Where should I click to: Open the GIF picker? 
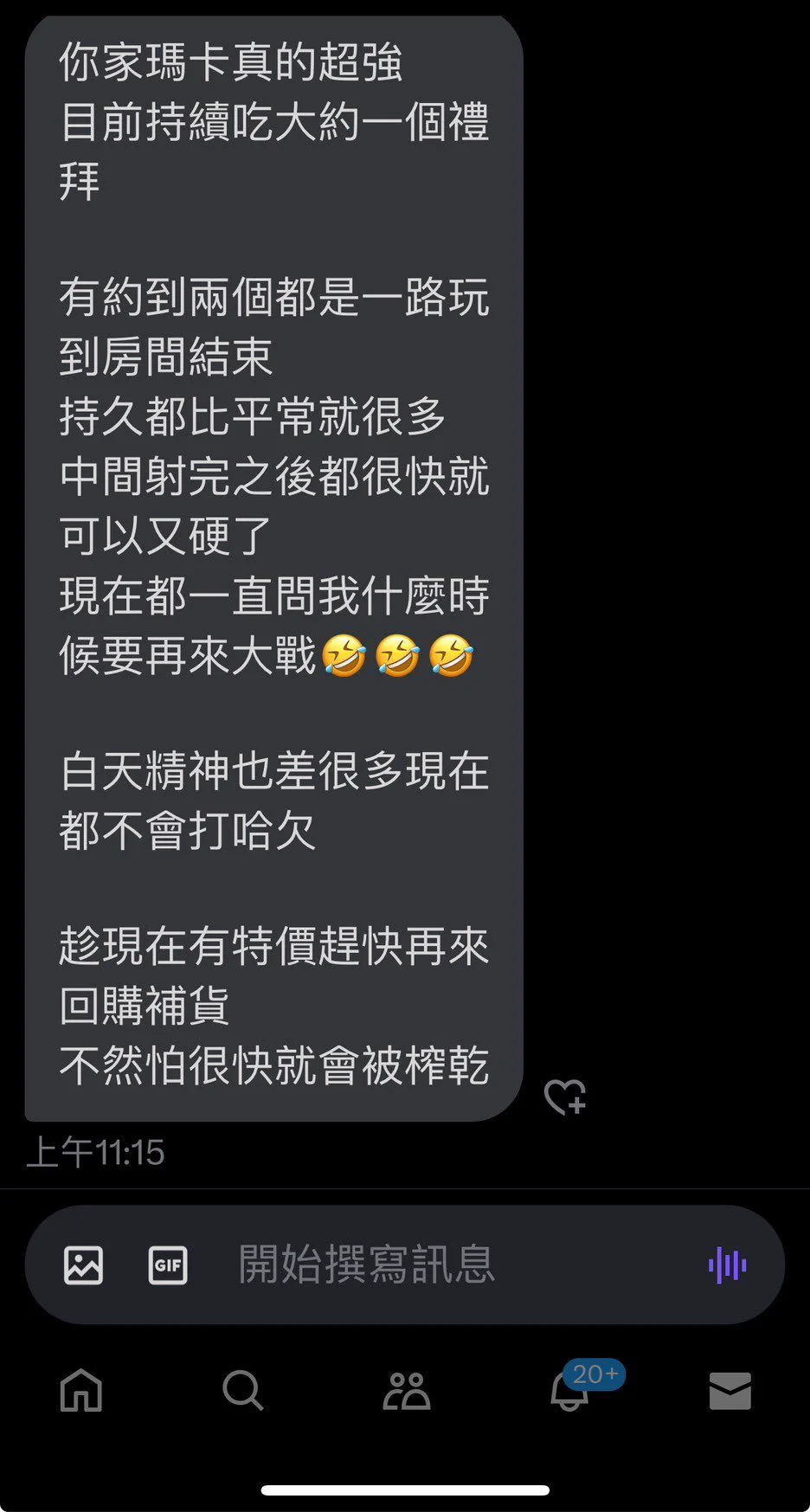click(168, 1265)
